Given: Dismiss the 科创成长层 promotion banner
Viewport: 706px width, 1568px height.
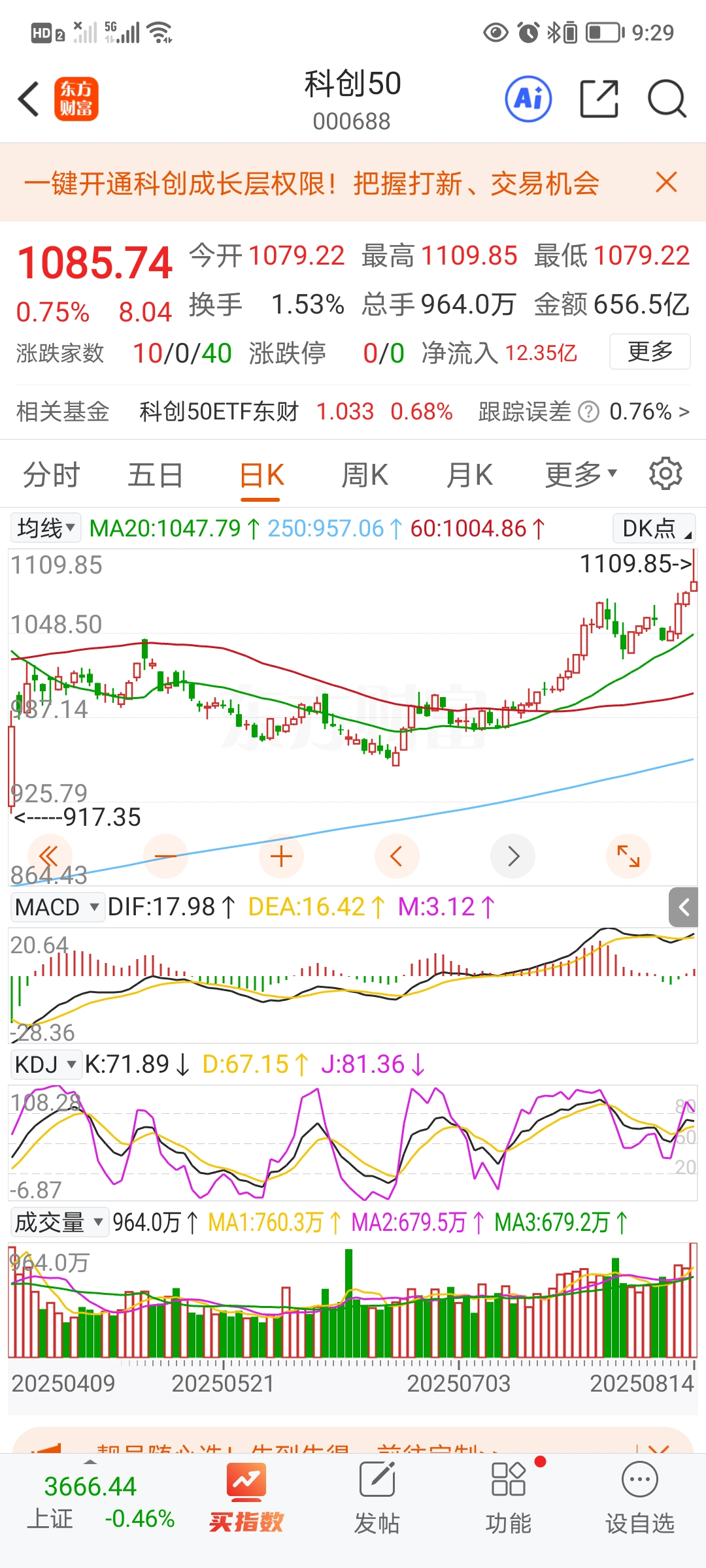Looking at the screenshot, I should (666, 182).
